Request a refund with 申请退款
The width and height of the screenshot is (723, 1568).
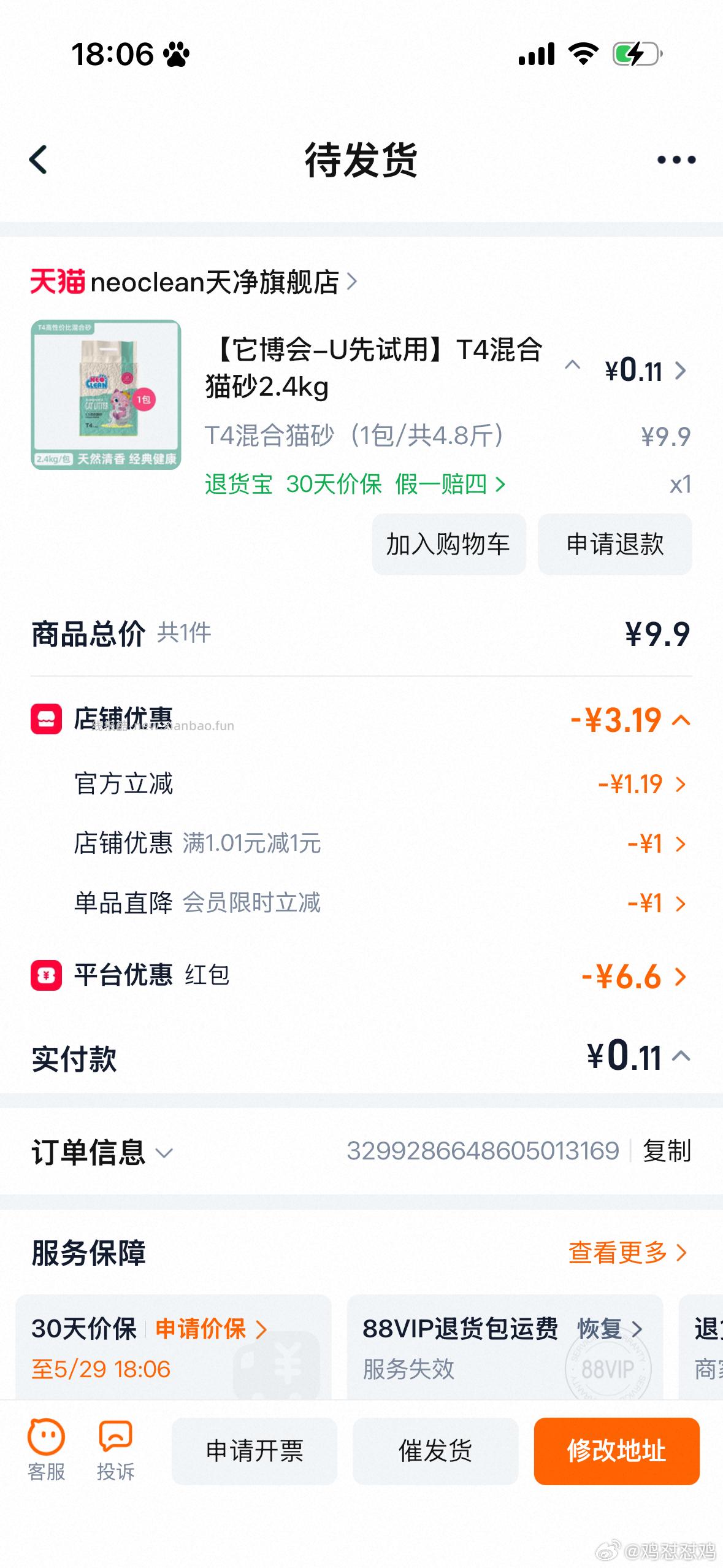tap(614, 544)
